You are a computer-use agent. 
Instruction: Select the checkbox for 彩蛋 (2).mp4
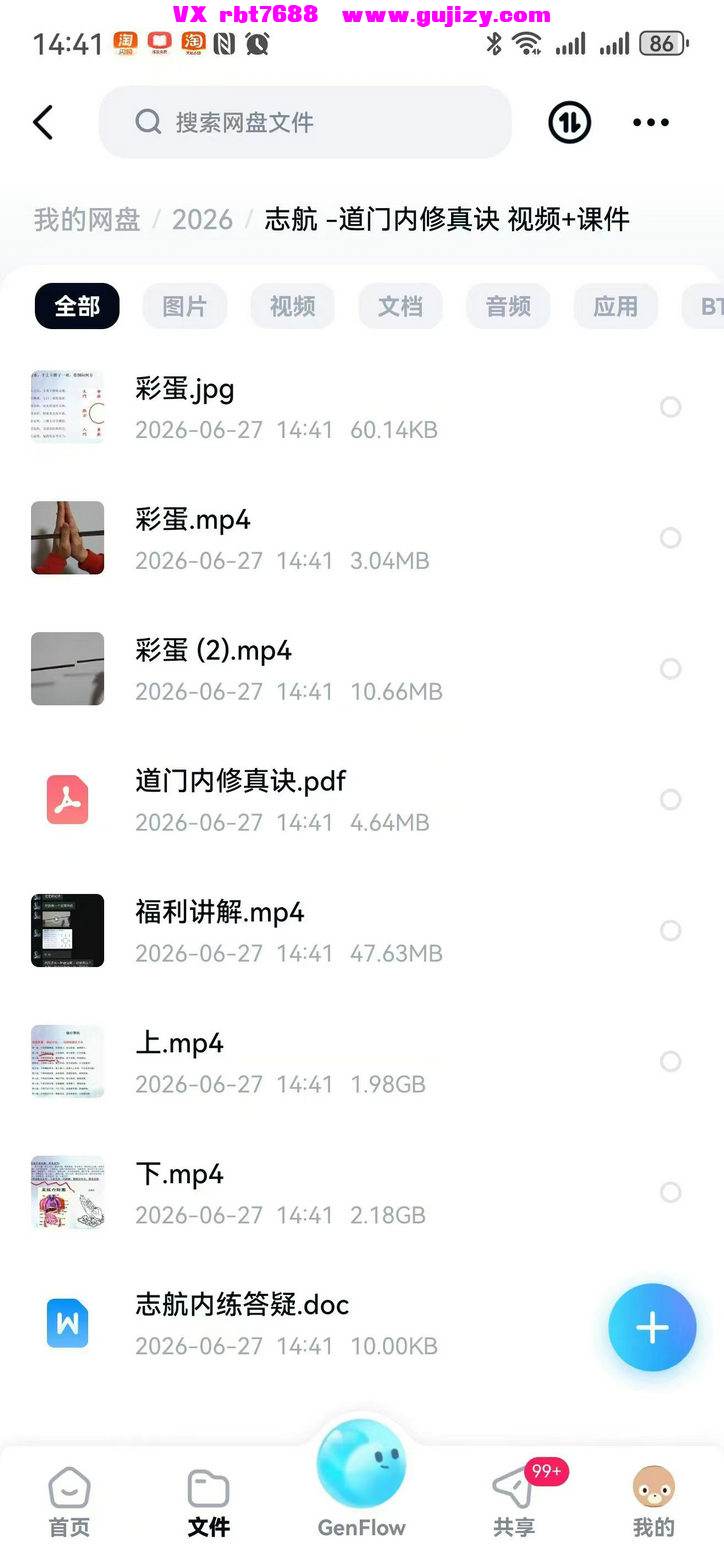point(671,668)
